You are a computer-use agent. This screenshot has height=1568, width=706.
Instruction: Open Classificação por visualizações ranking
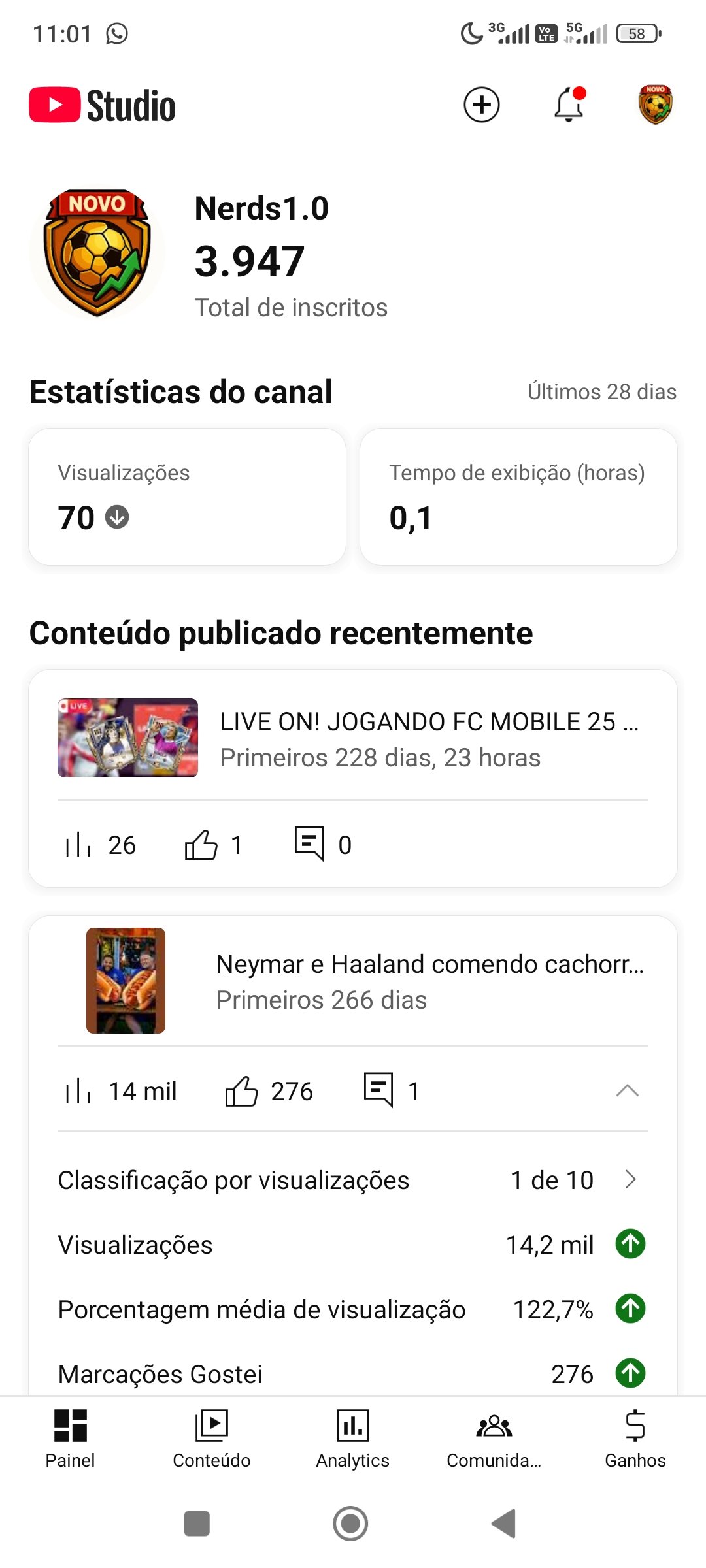(353, 1180)
